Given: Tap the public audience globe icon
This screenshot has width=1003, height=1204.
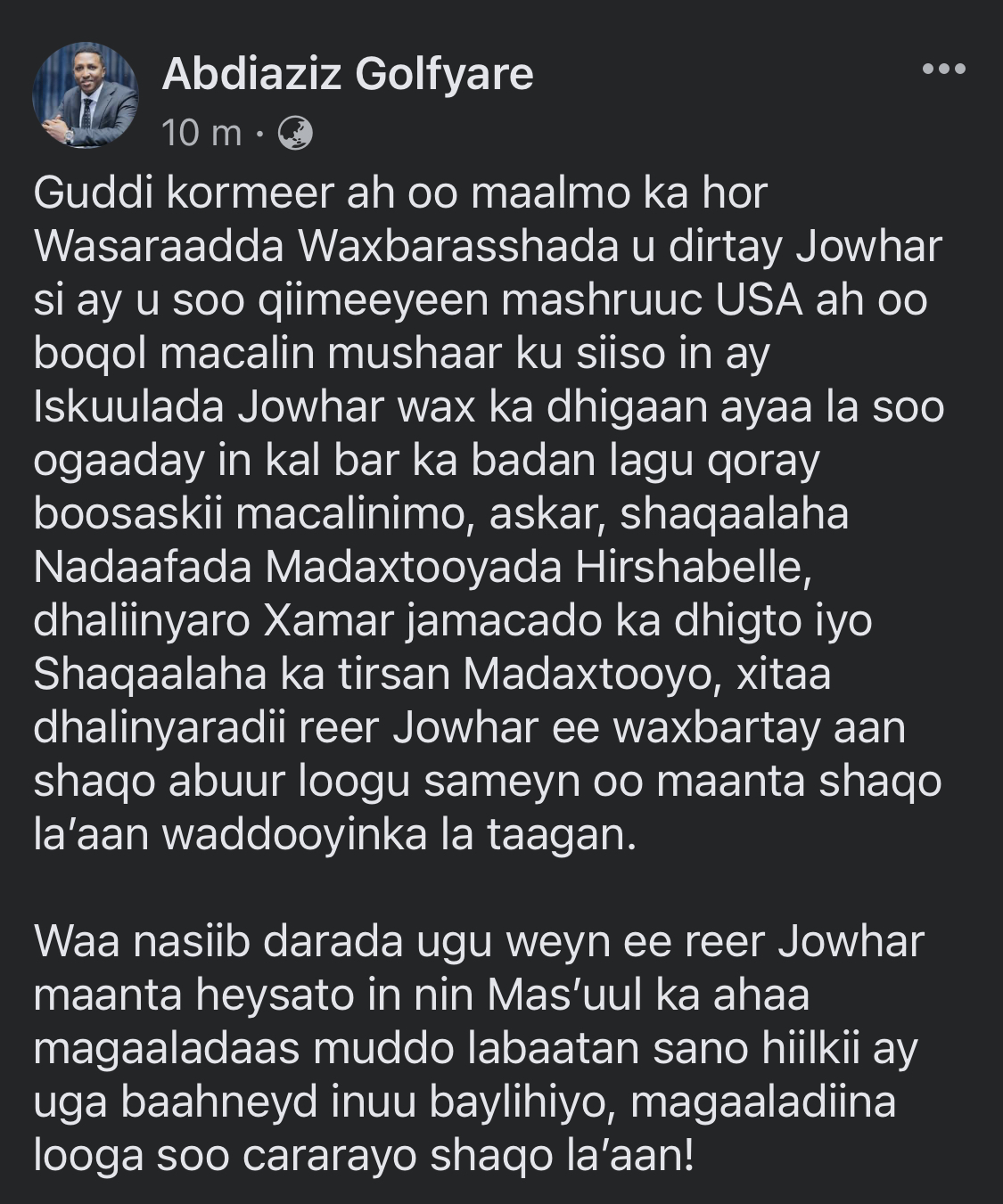Looking at the screenshot, I should coord(296,134).
